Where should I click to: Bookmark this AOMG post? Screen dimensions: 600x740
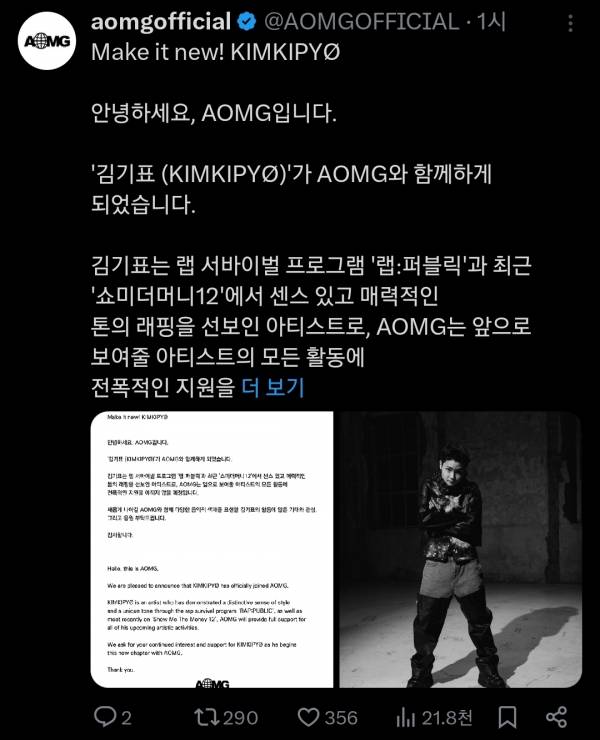[508, 717]
